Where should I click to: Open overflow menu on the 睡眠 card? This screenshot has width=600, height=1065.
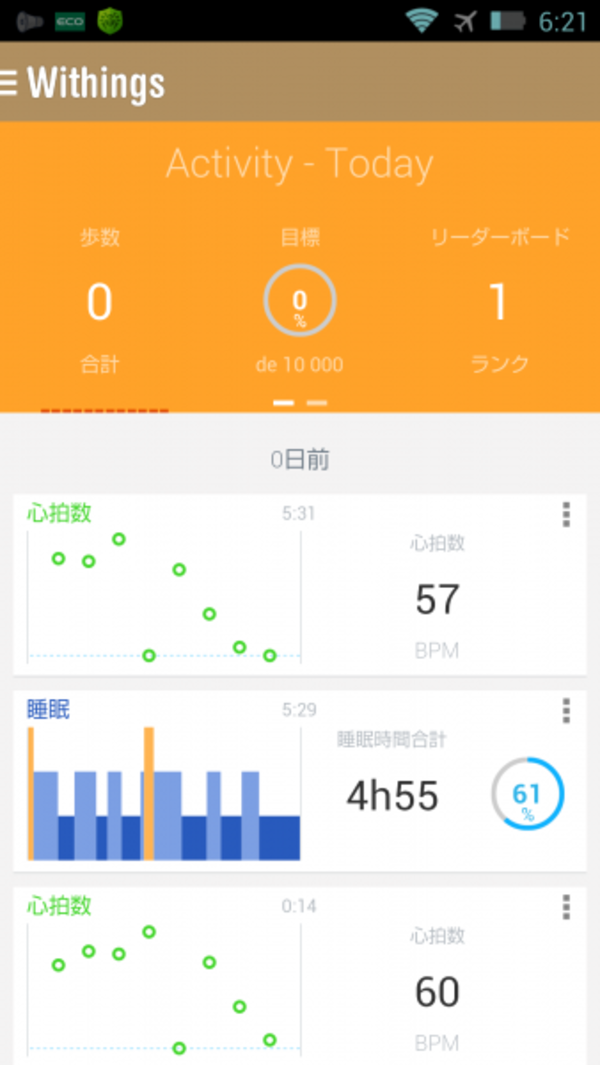click(566, 711)
